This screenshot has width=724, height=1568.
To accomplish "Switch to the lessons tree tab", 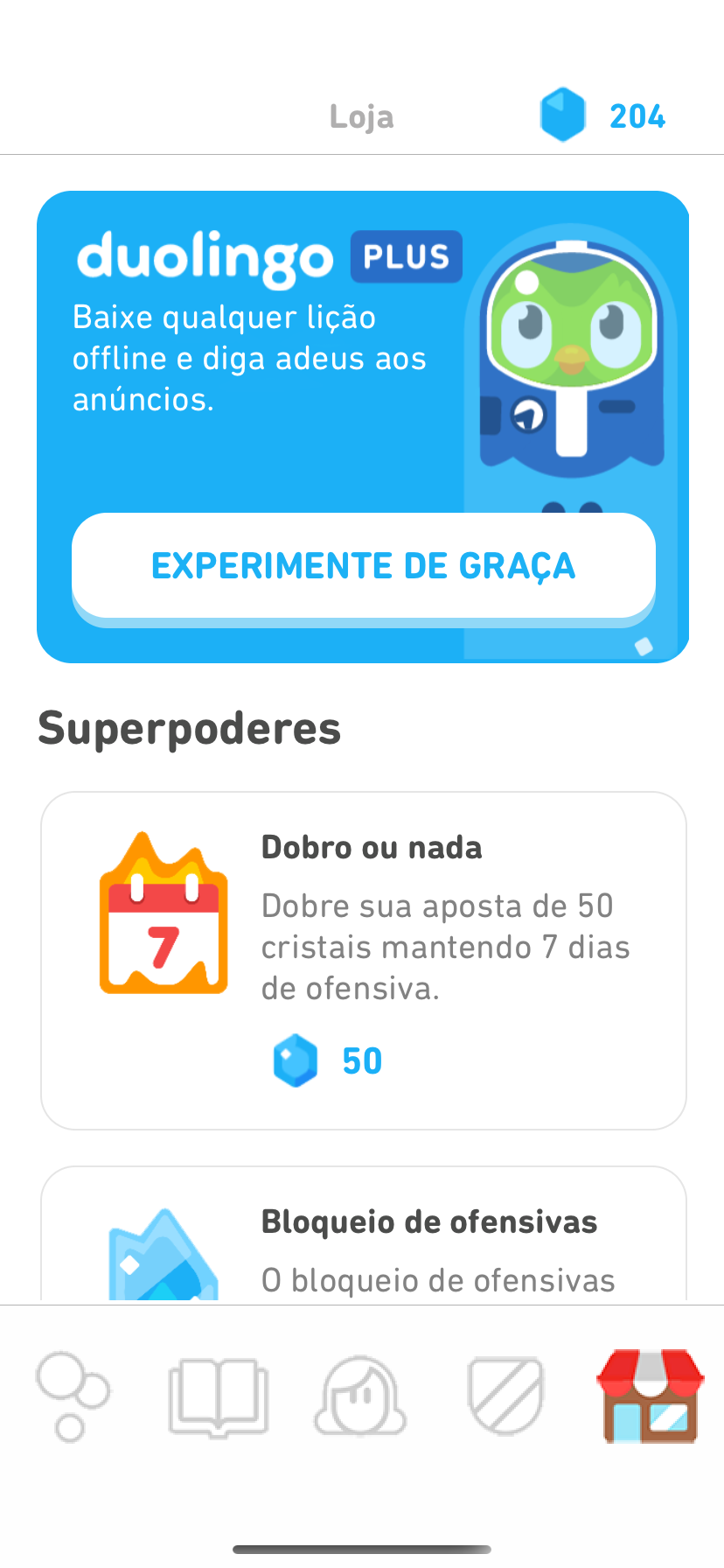I will pyautogui.click(x=72, y=1396).
